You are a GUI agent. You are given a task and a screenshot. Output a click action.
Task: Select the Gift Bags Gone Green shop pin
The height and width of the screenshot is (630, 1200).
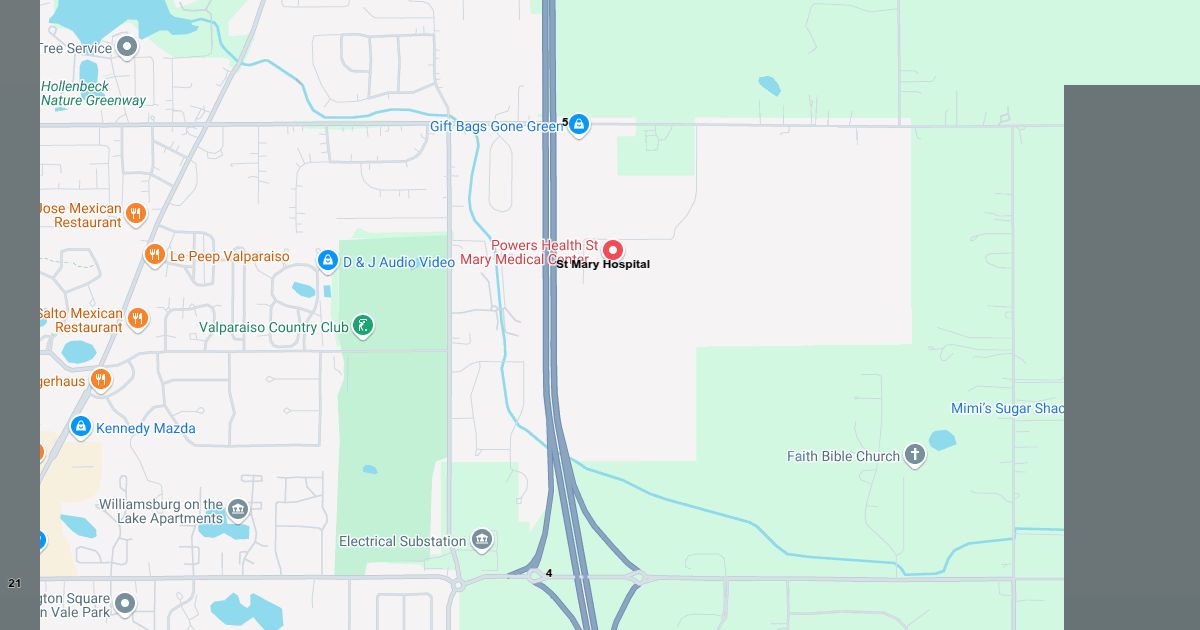579,125
